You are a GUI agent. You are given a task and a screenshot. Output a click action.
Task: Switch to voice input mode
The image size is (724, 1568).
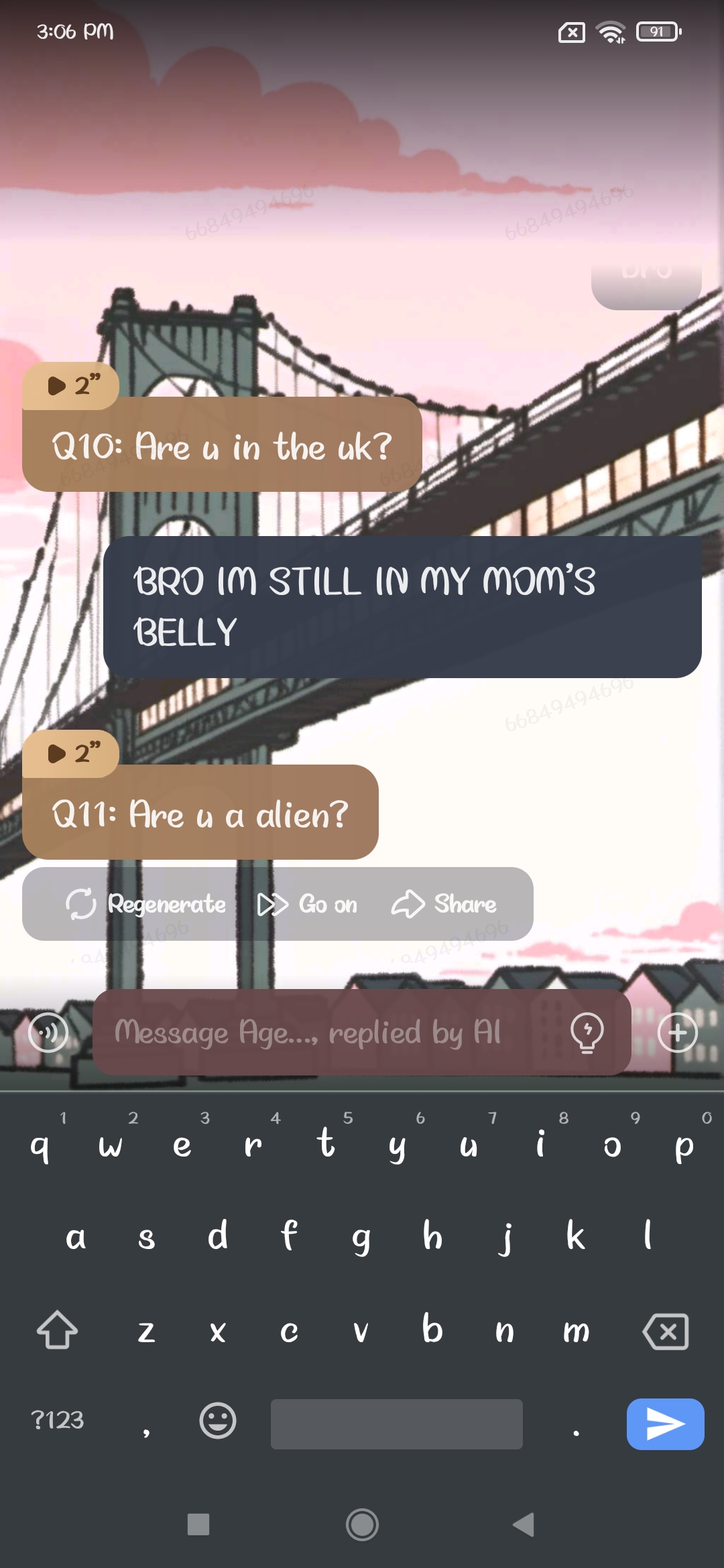coord(48,1033)
